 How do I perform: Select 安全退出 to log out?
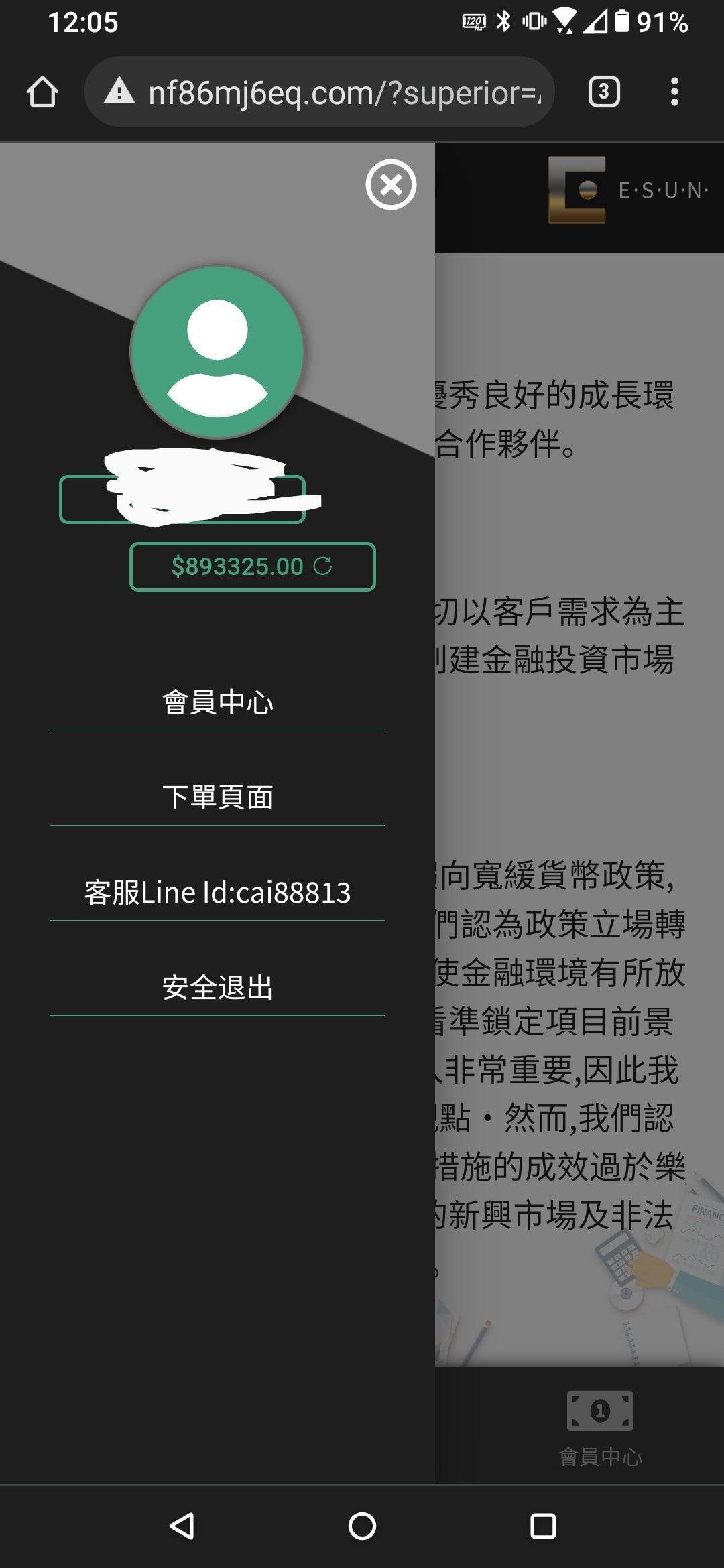pos(217,988)
